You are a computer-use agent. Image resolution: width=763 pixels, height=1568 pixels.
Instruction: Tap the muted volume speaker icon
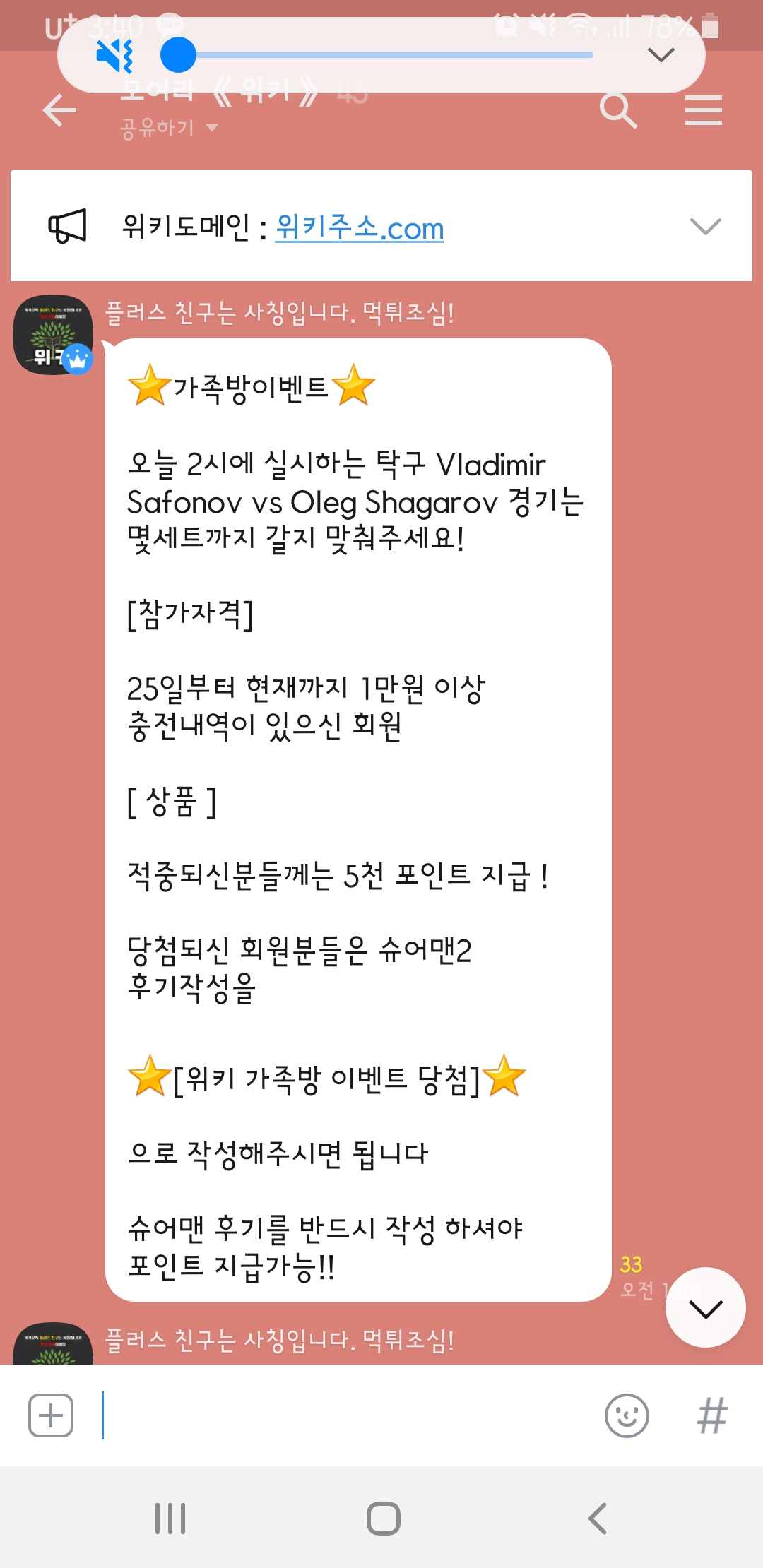tap(114, 56)
